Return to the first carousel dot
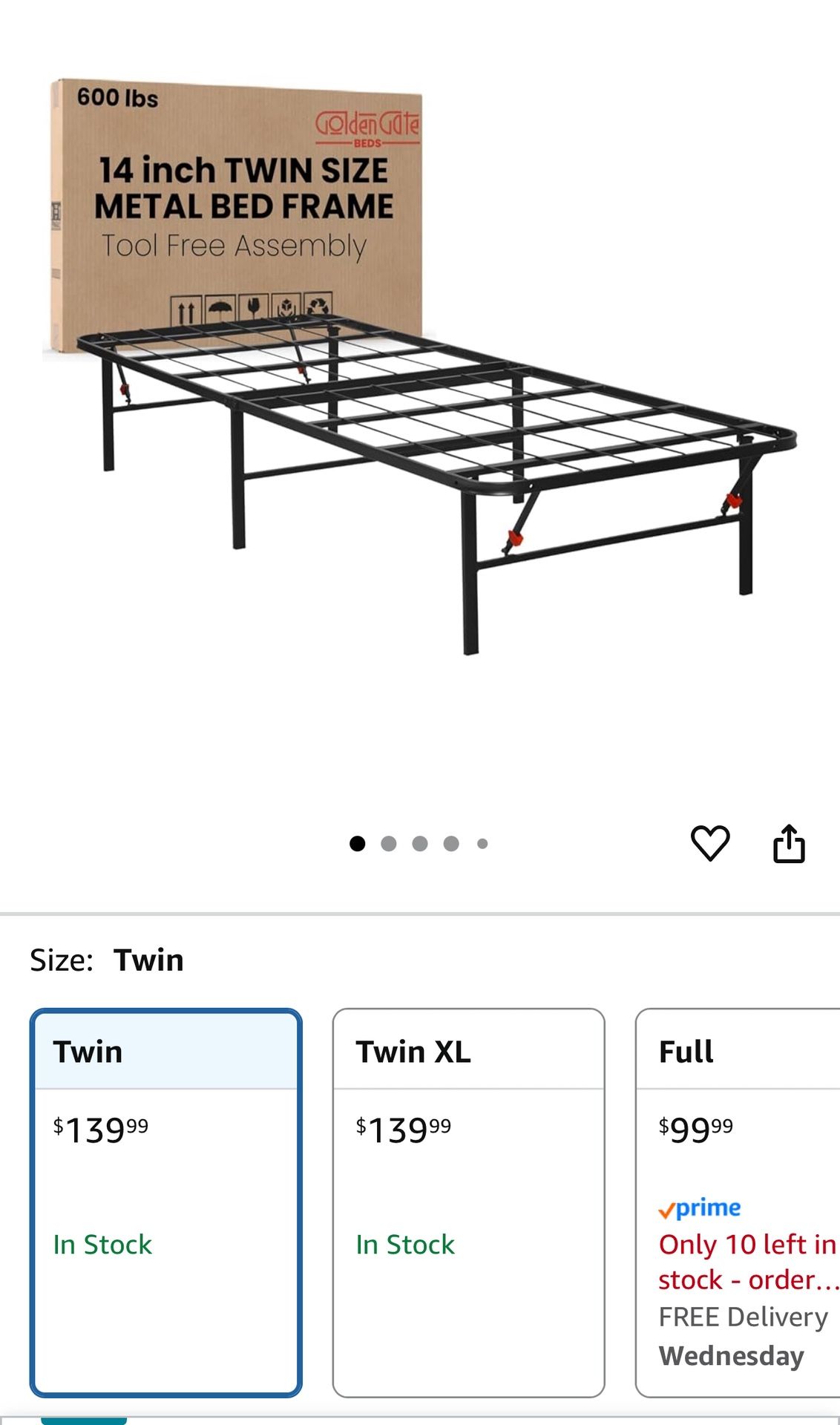The width and height of the screenshot is (840, 1425). tap(358, 842)
